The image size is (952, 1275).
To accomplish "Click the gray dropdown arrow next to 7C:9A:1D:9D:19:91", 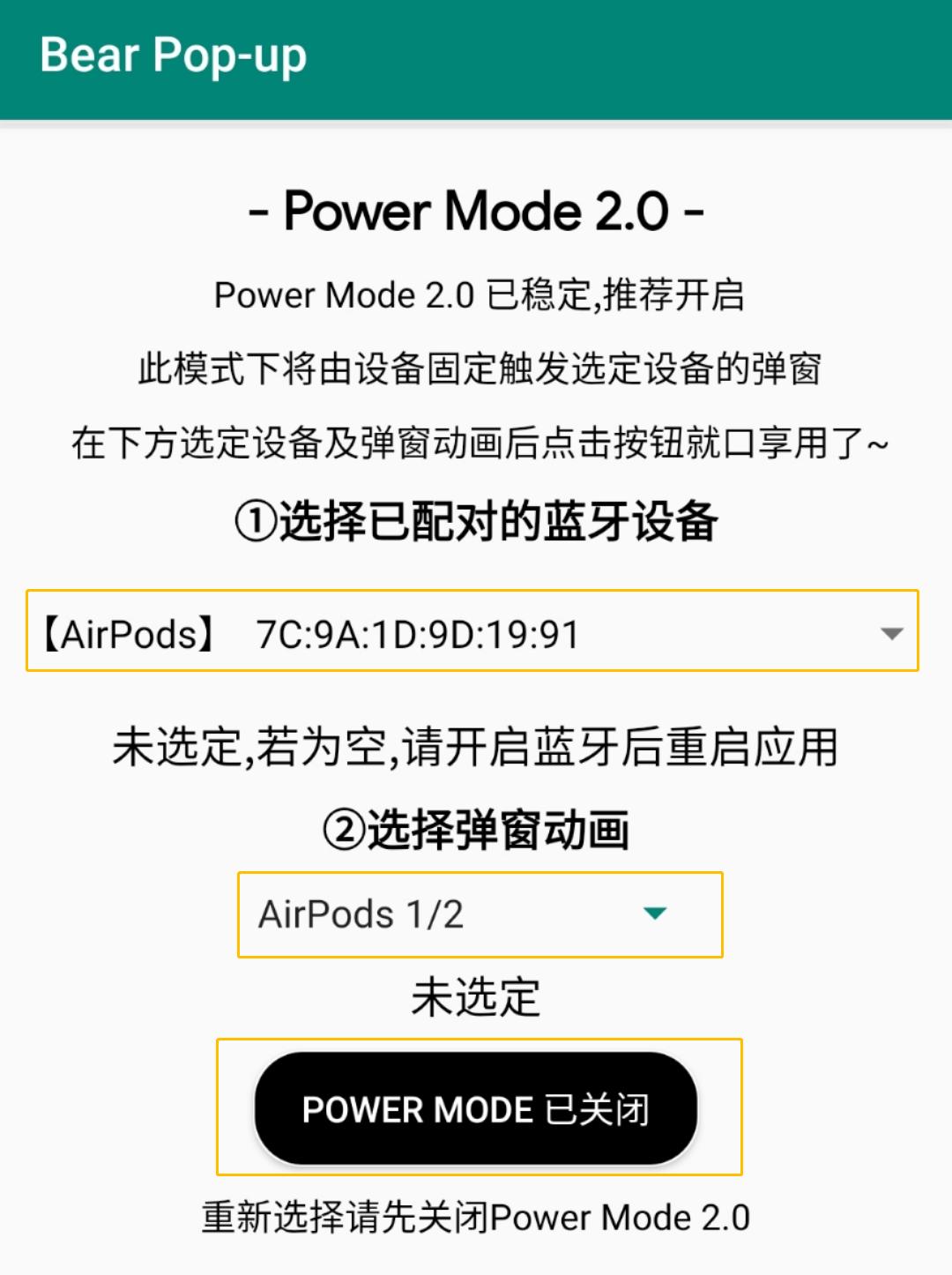I will pos(891,631).
